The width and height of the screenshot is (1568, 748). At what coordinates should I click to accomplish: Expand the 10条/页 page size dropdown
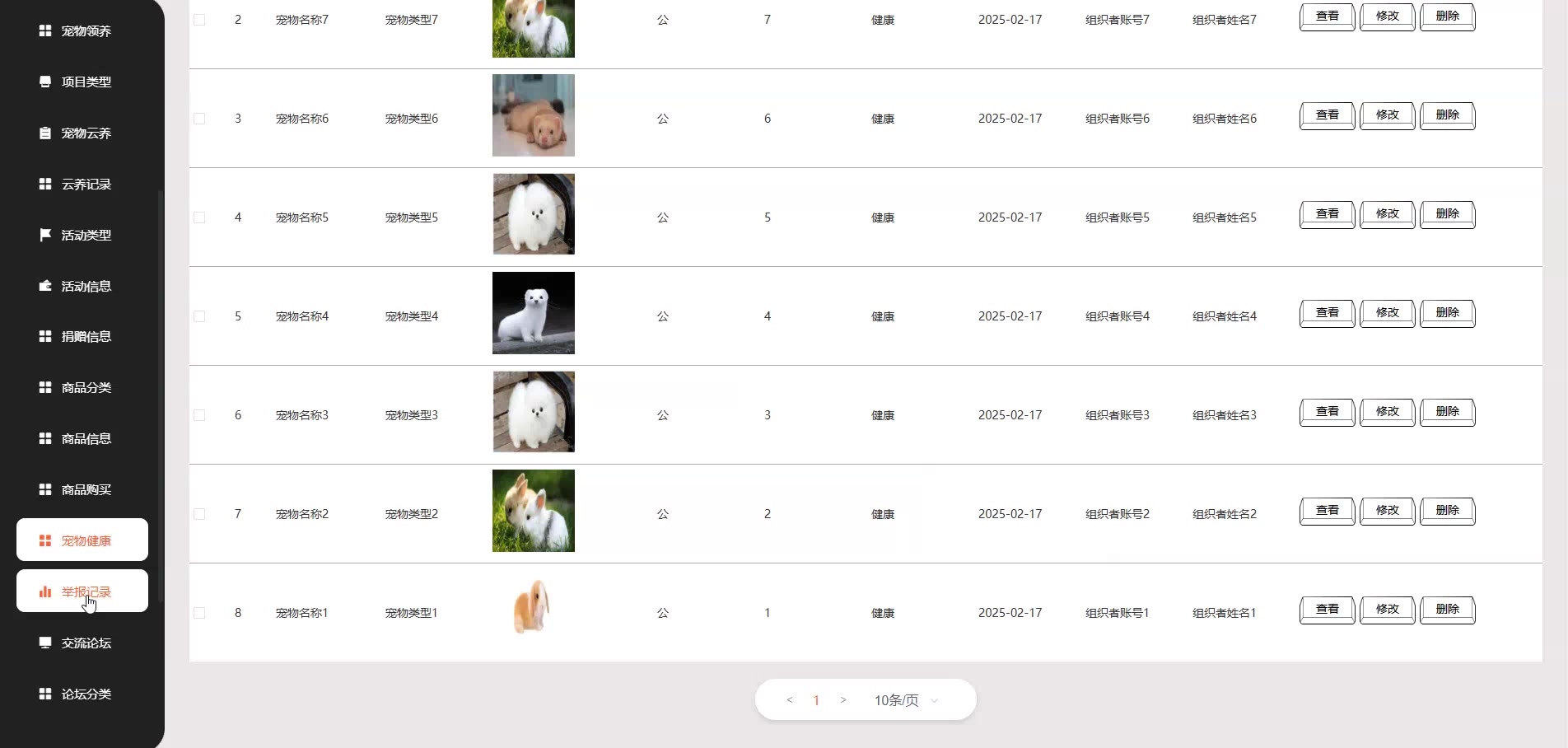pos(906,700)
